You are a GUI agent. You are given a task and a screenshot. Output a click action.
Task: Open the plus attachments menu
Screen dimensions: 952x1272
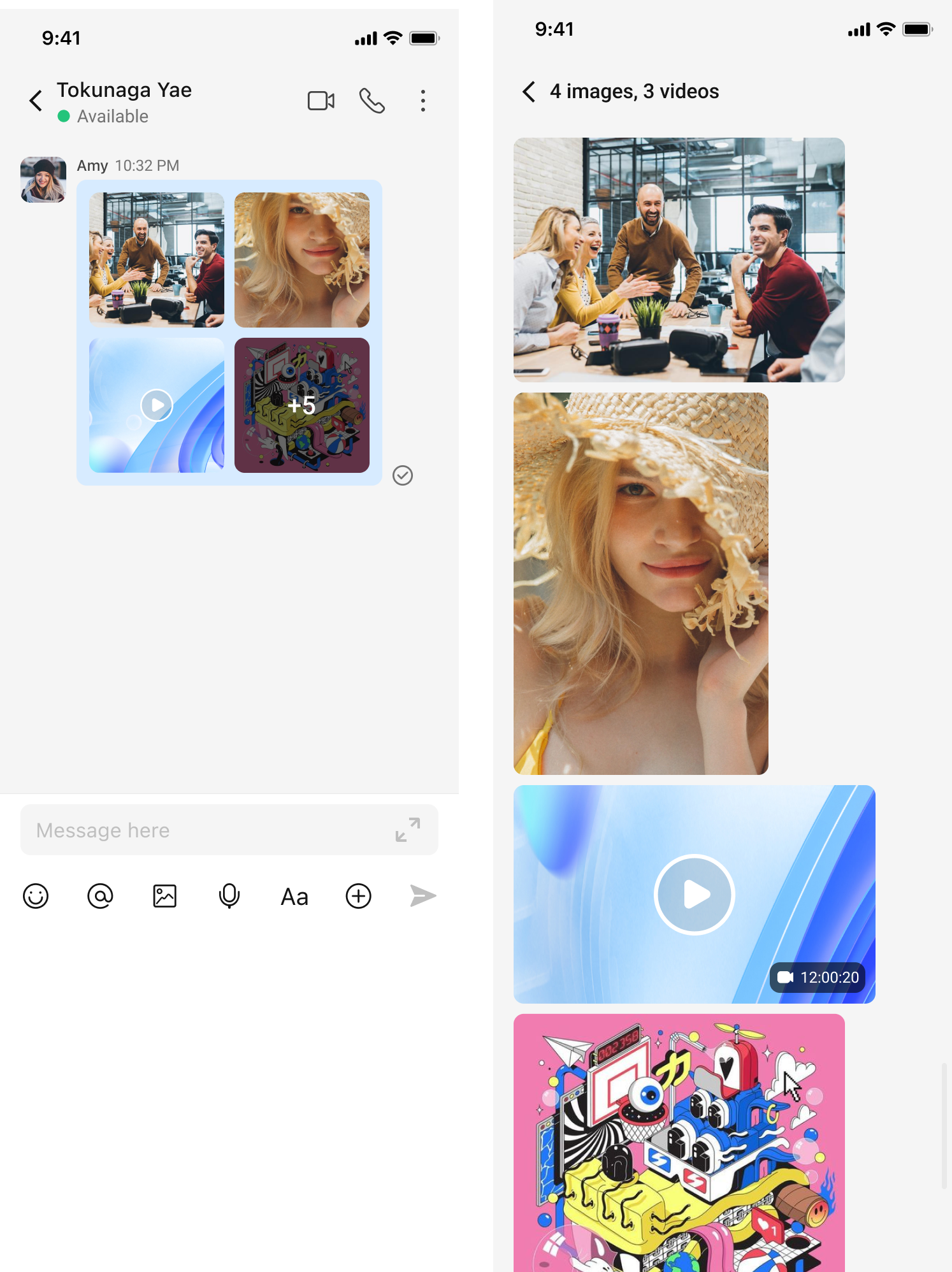tap(359, 896)
